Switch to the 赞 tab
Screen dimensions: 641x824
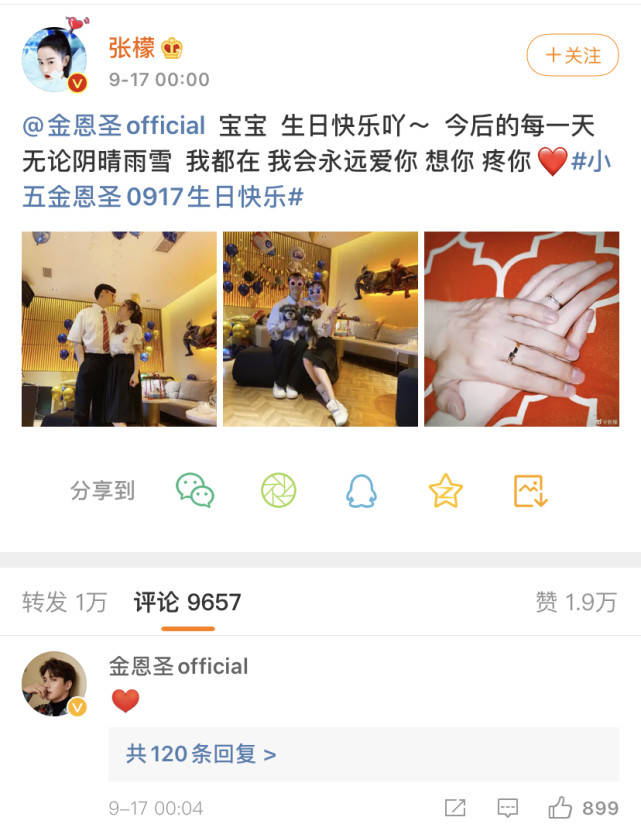point(575,601)
